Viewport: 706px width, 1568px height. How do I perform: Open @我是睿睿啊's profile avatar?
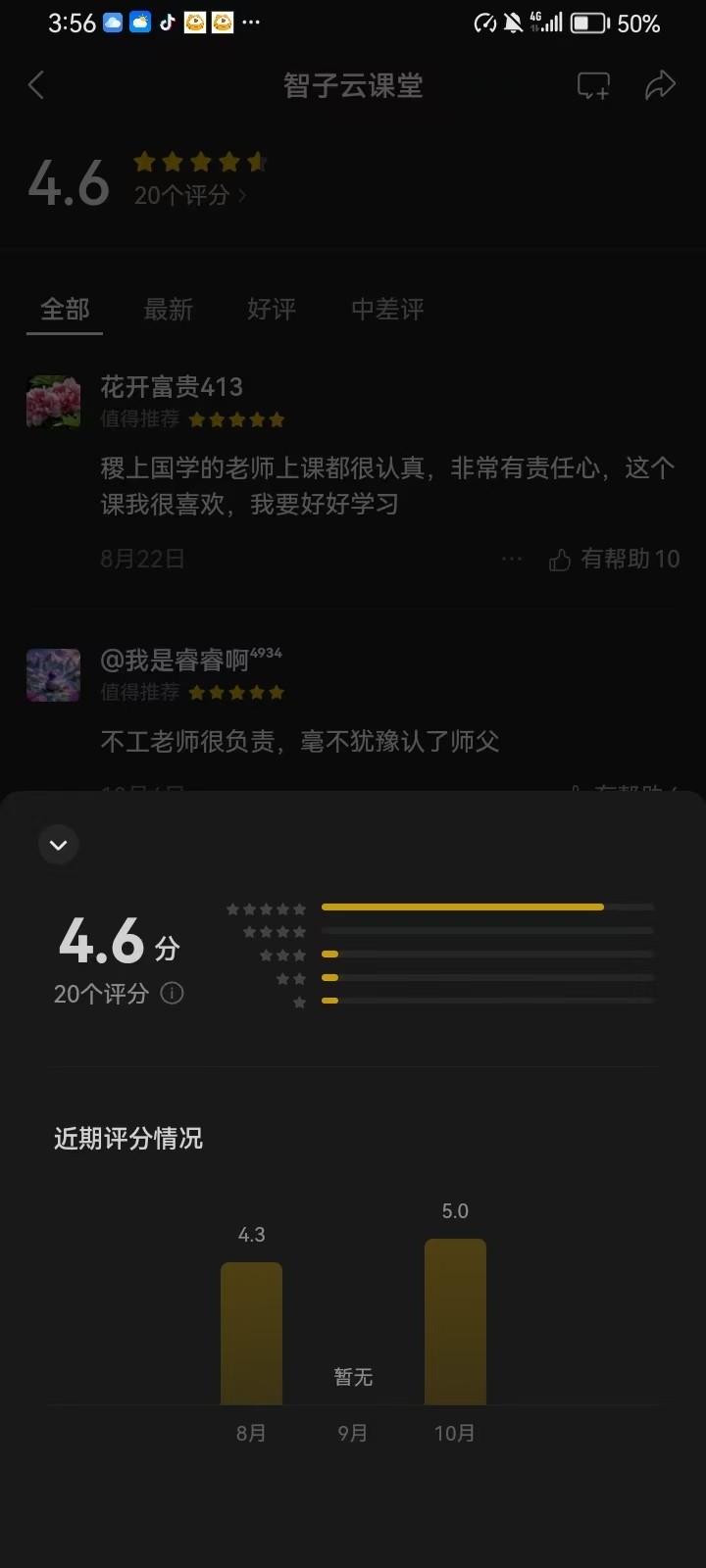[53, 674]
